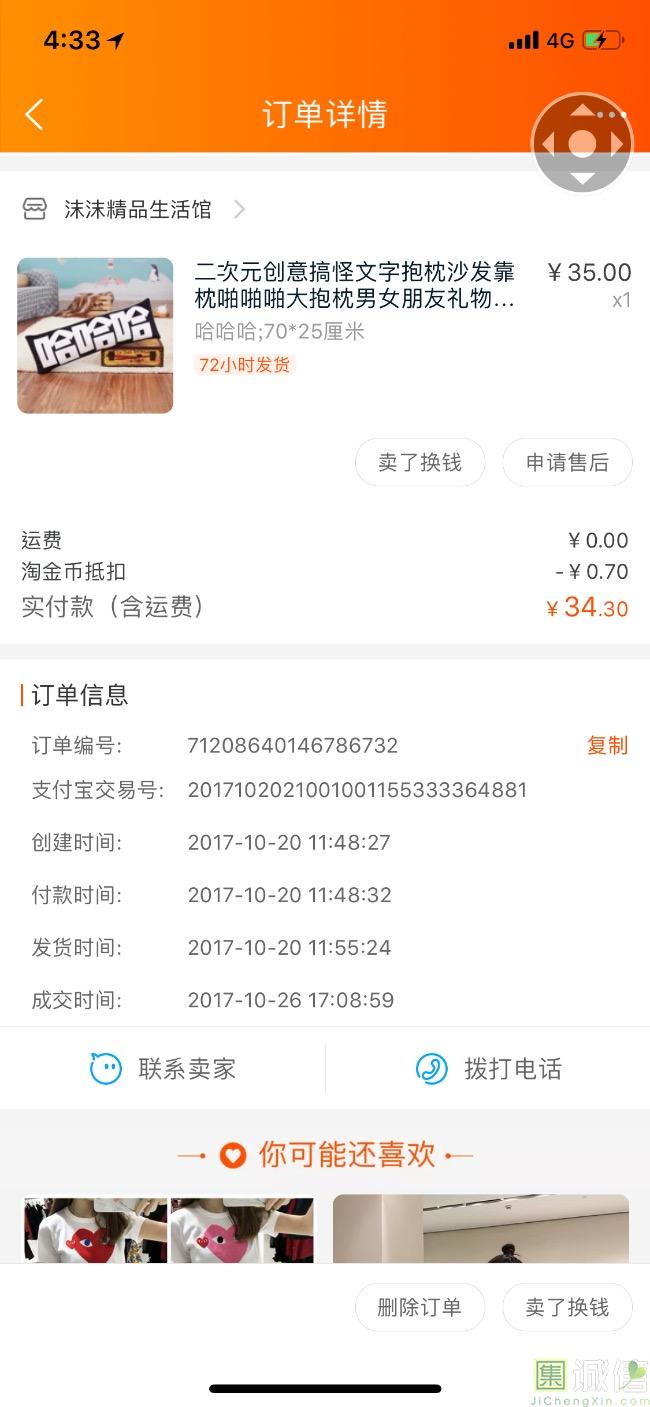Go back from the order details page
650x1407 pixels.
coord(34,114)
